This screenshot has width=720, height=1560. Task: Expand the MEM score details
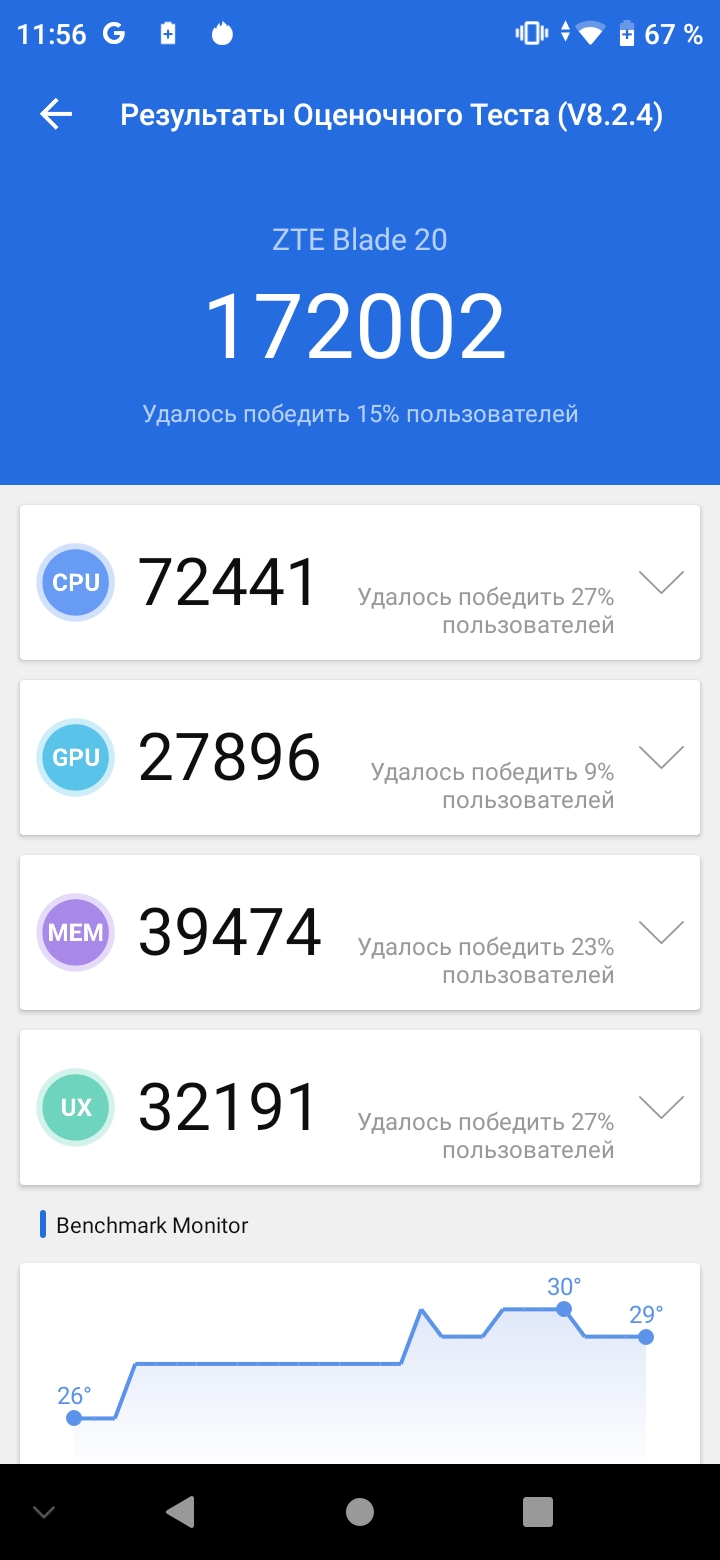pyautogui.click(x=661, y=932)
